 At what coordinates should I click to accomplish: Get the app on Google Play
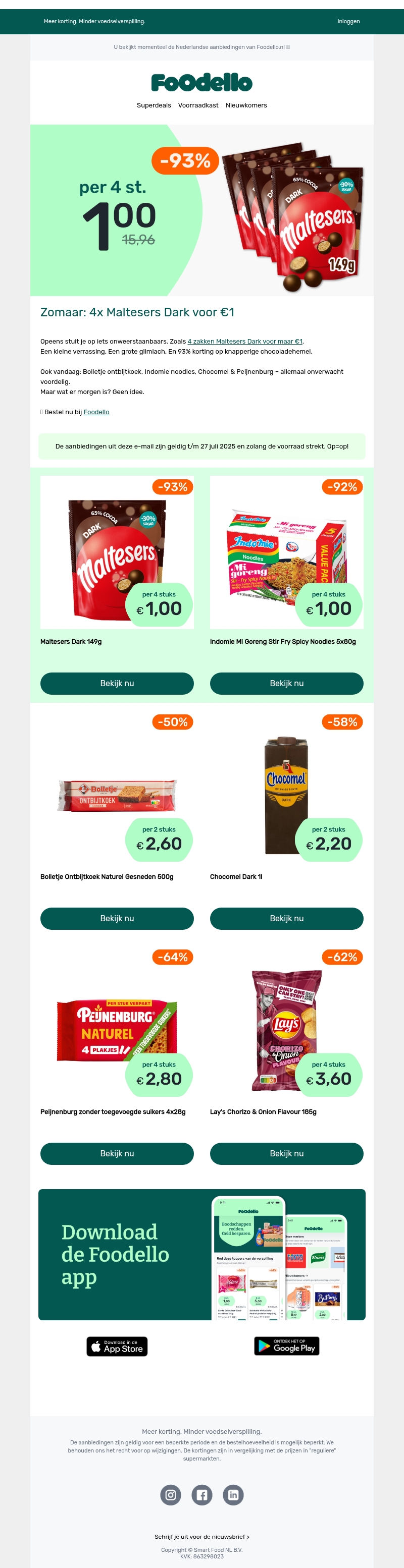pos(286,1346)
